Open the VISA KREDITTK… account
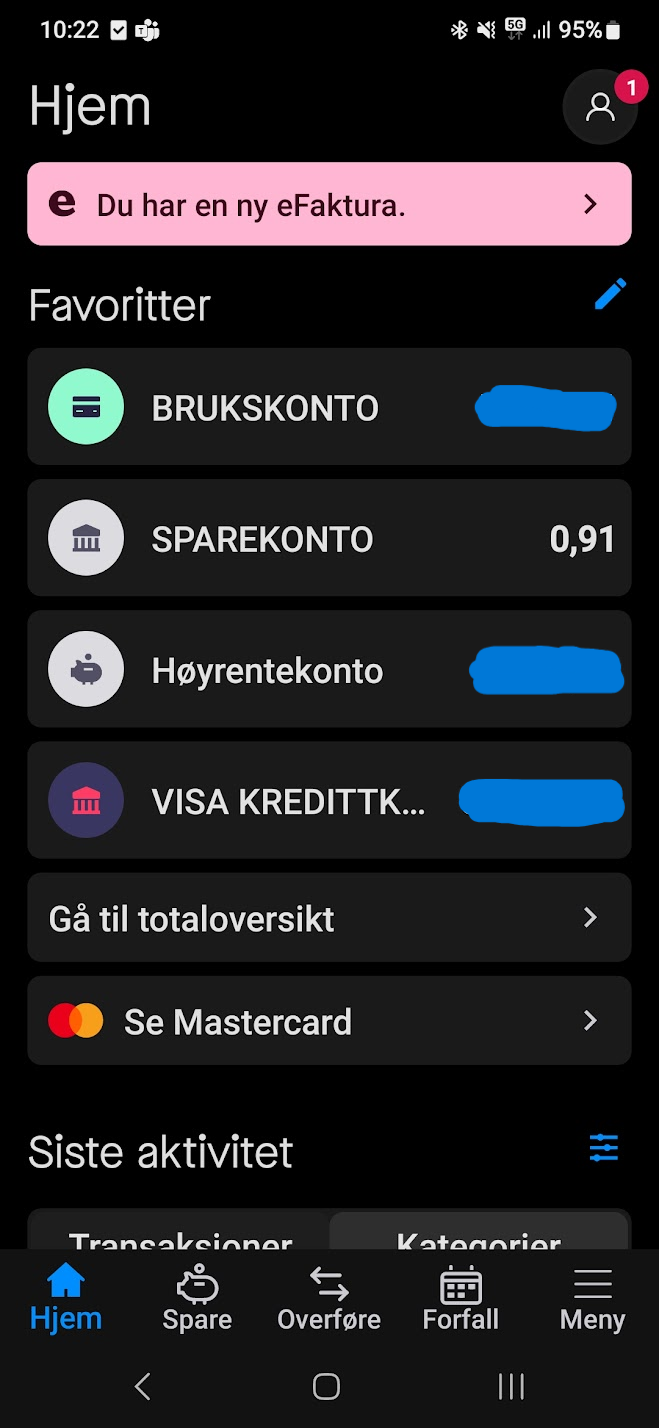The width and height of the screenshot is (659, 1428). pyautogui.click(x=329, y=800)
